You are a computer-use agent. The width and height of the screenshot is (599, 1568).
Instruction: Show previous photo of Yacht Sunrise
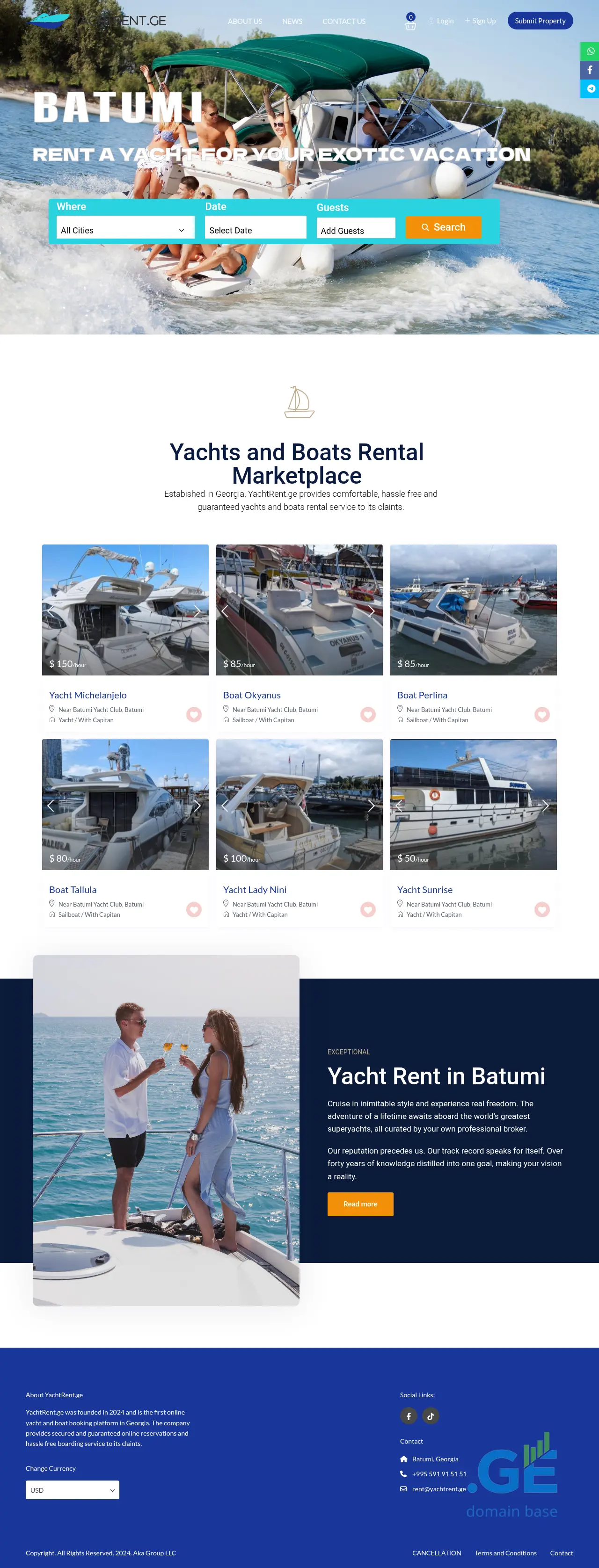[399, 806]
